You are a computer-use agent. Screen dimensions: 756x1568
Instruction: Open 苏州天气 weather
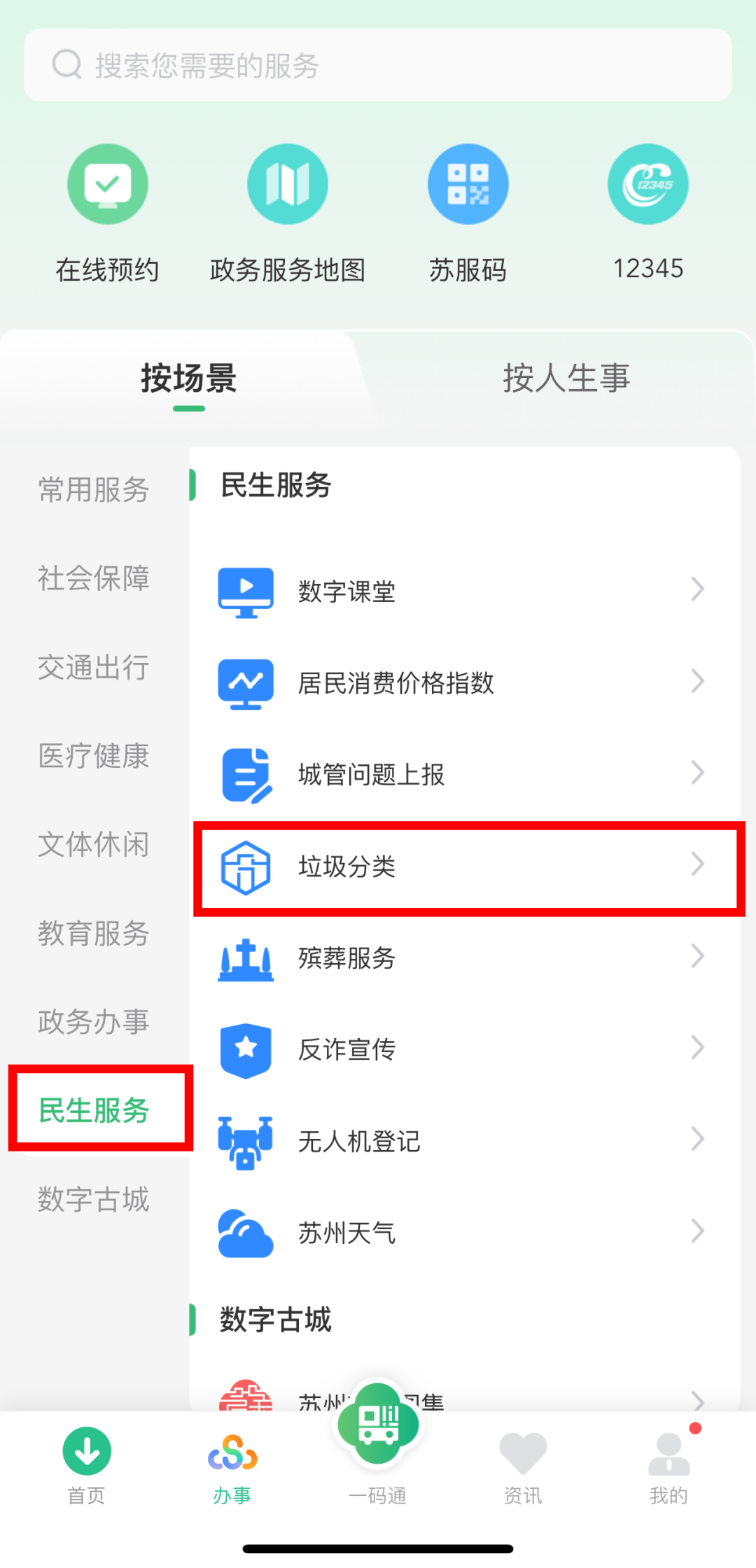462,1233
